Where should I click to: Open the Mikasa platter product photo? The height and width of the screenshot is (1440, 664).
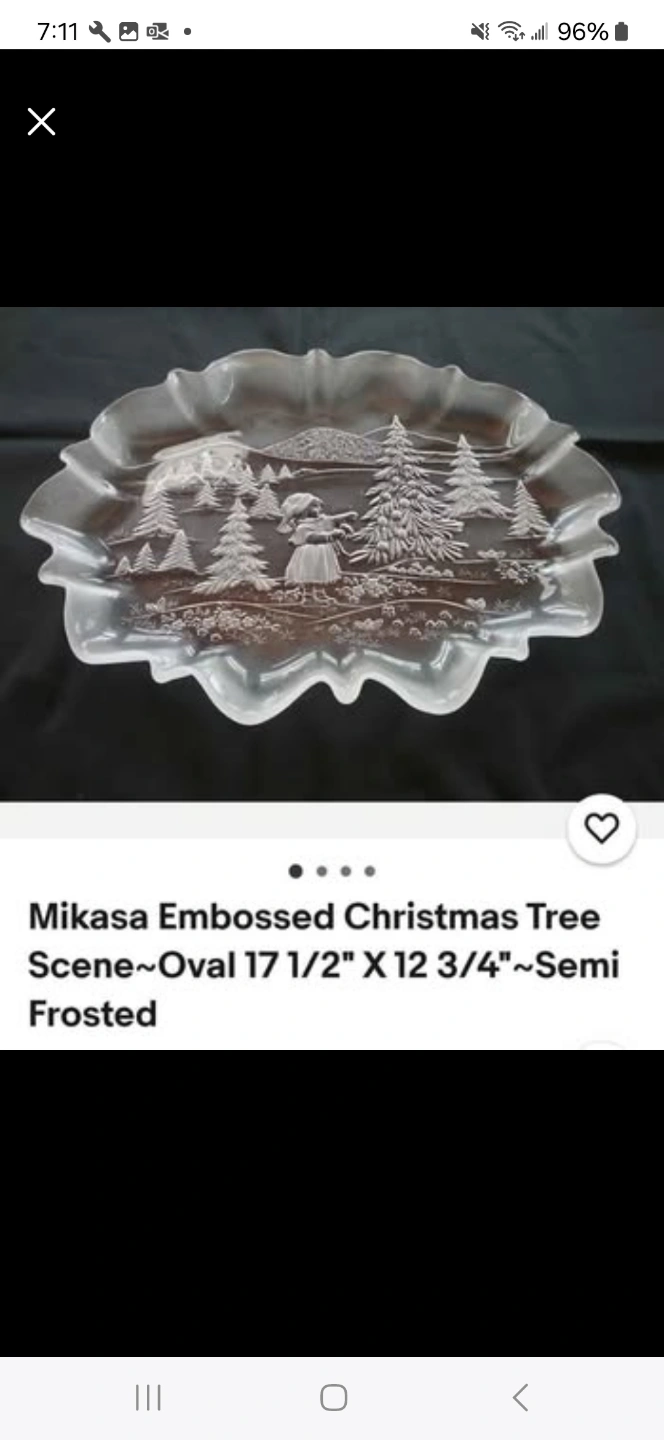pos(332,554)
